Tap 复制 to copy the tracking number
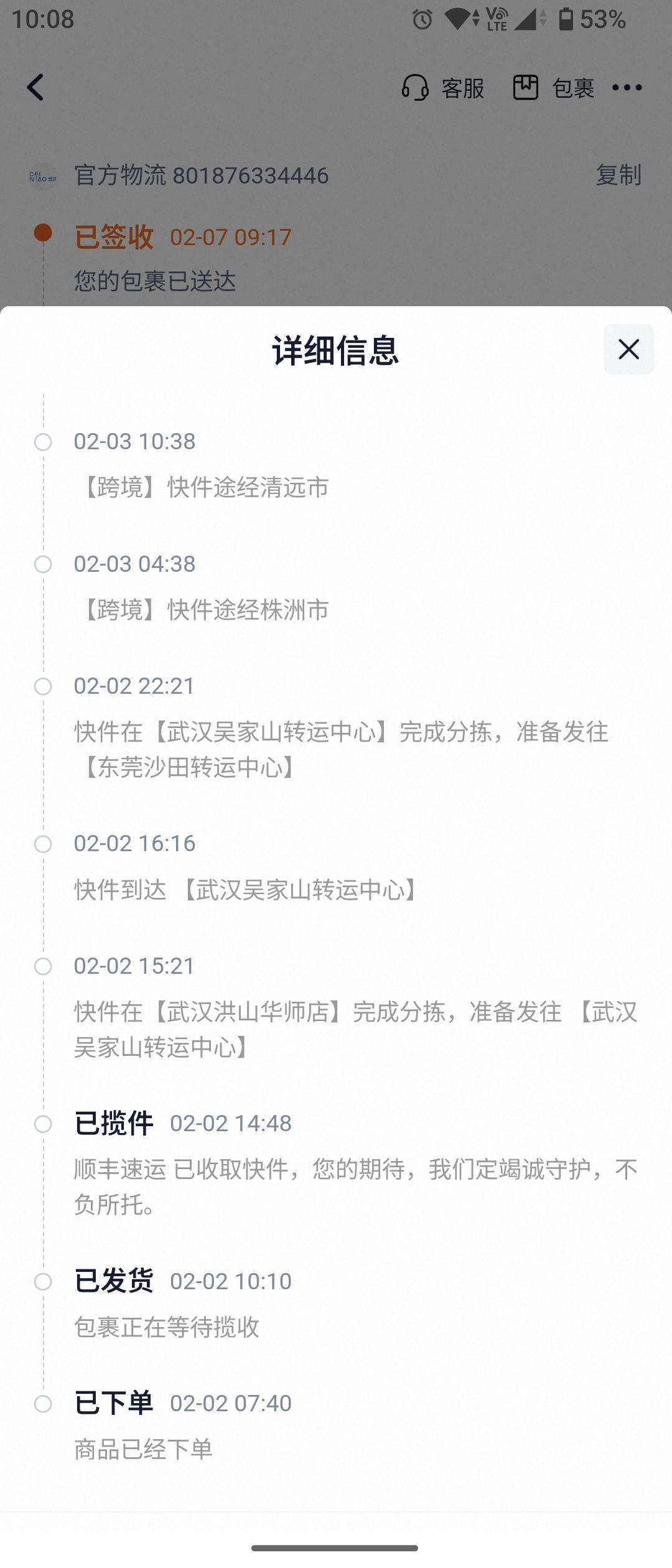 coord(618,175)
